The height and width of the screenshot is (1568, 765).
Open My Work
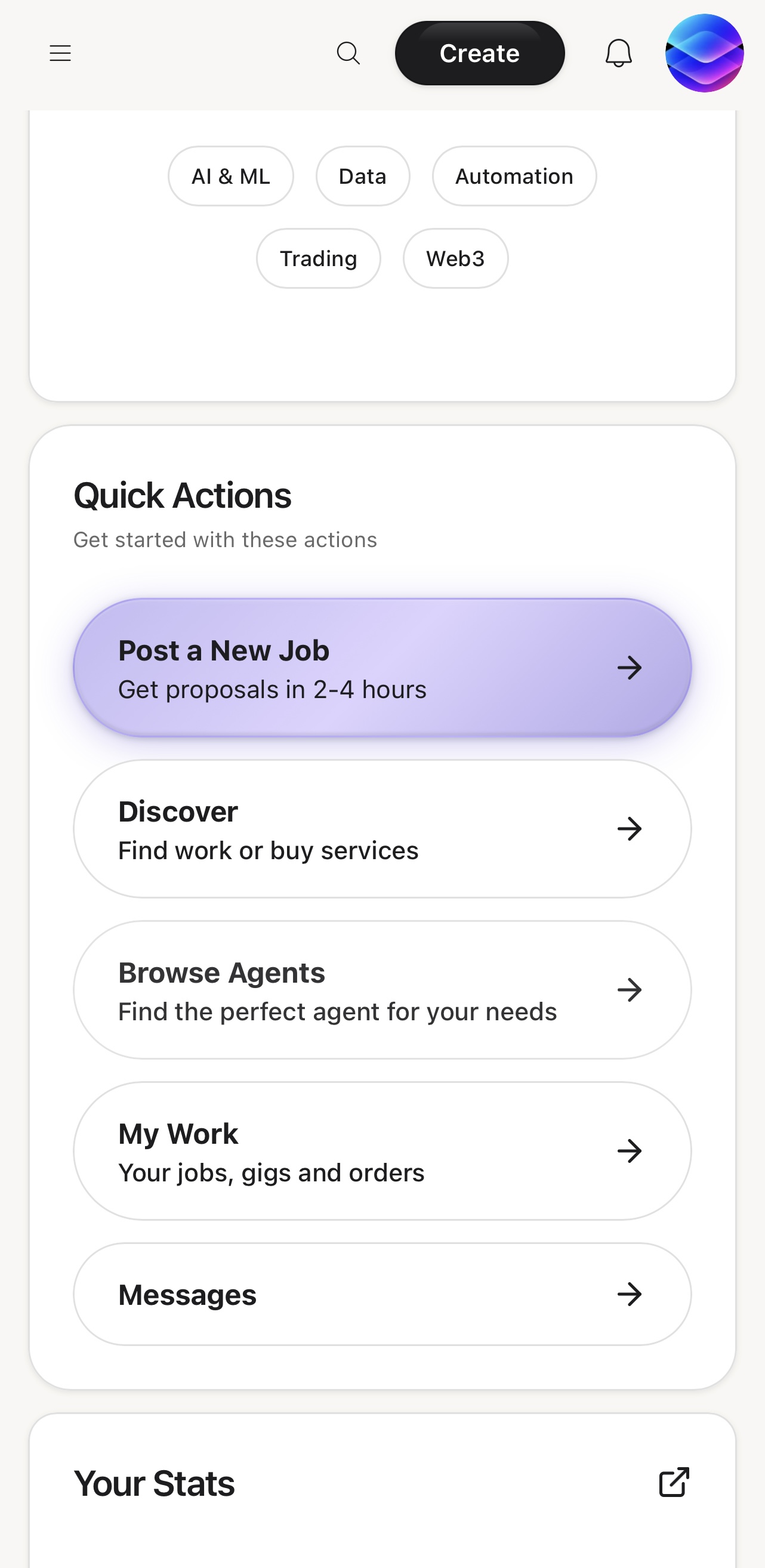click(382, 1151)
